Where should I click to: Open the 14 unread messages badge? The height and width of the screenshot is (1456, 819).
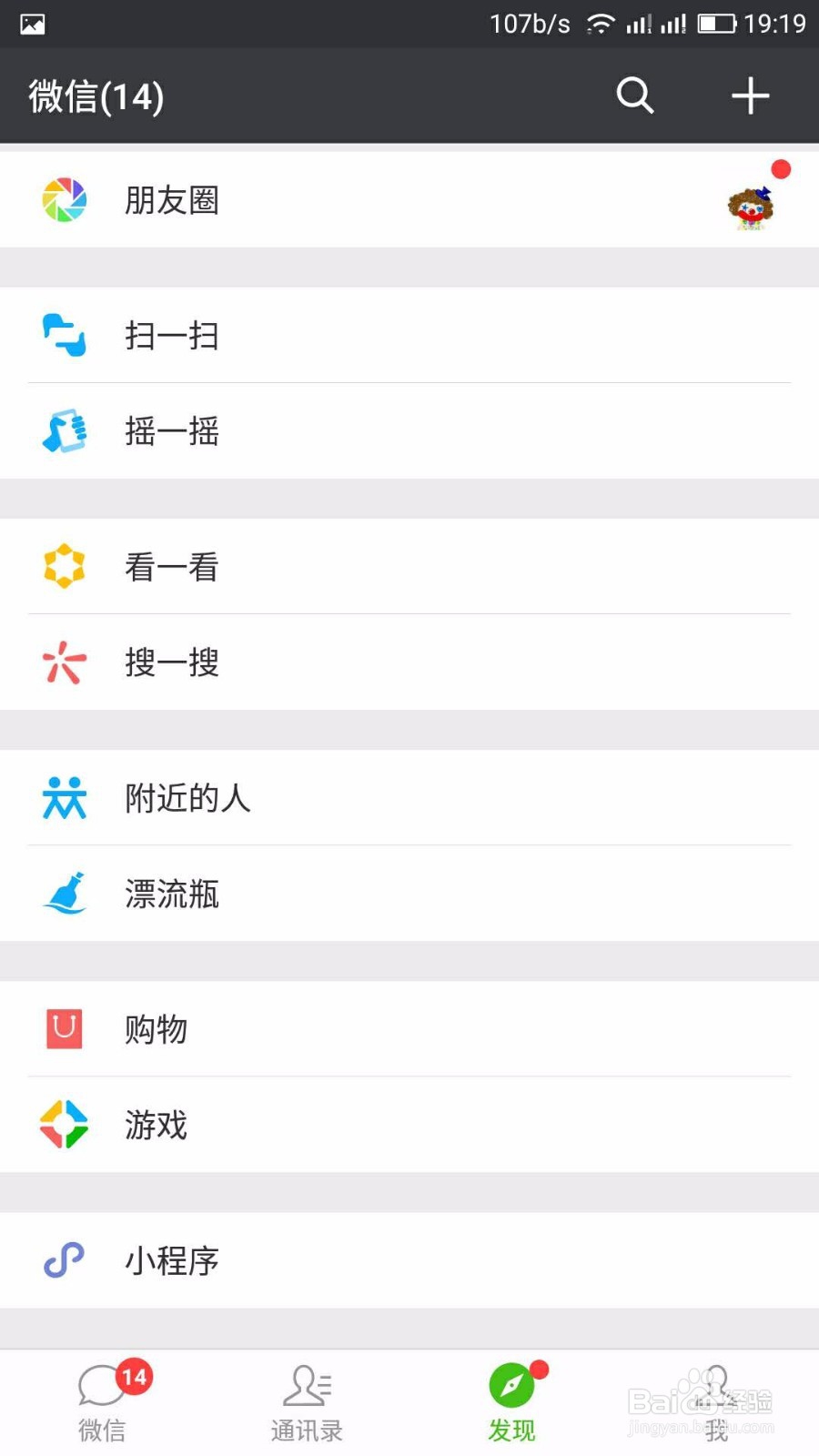134,1376
